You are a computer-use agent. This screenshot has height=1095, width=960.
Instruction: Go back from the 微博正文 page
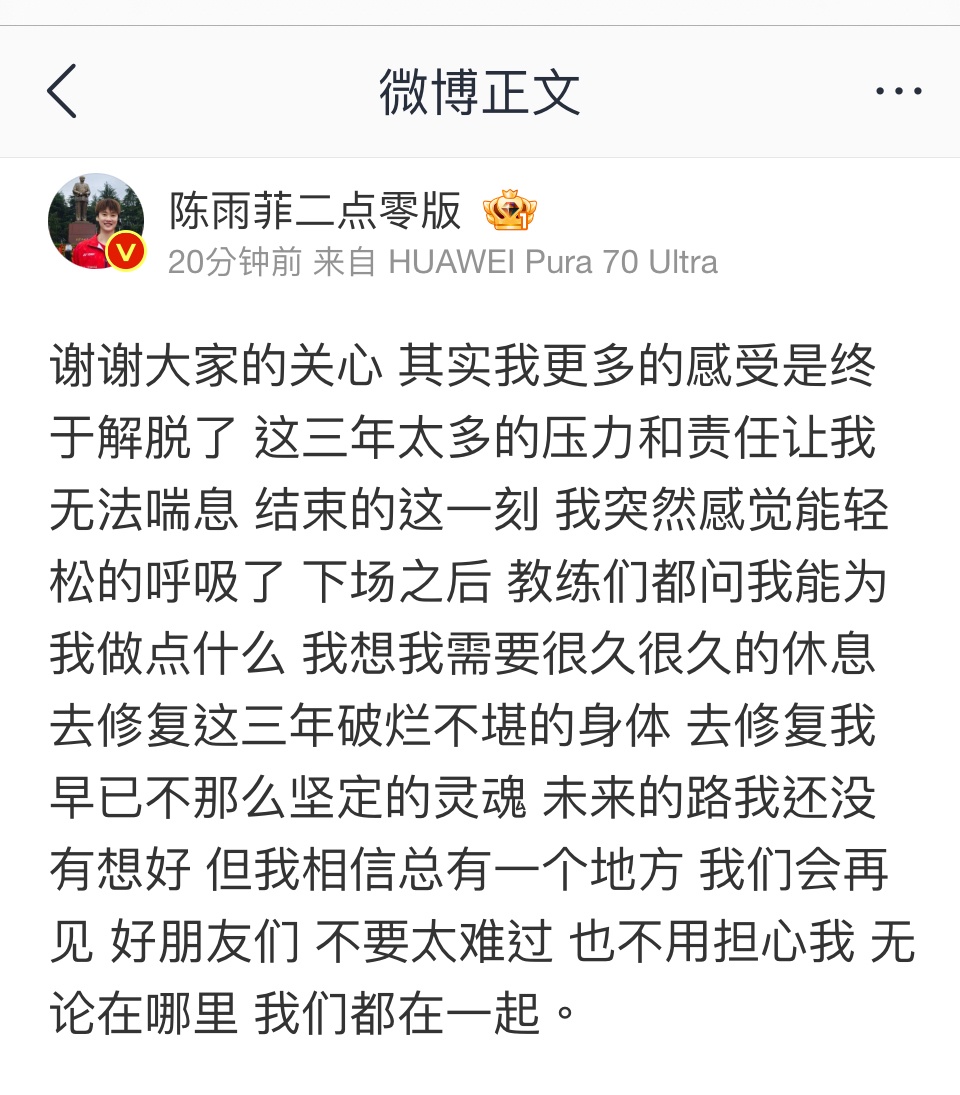62,92
